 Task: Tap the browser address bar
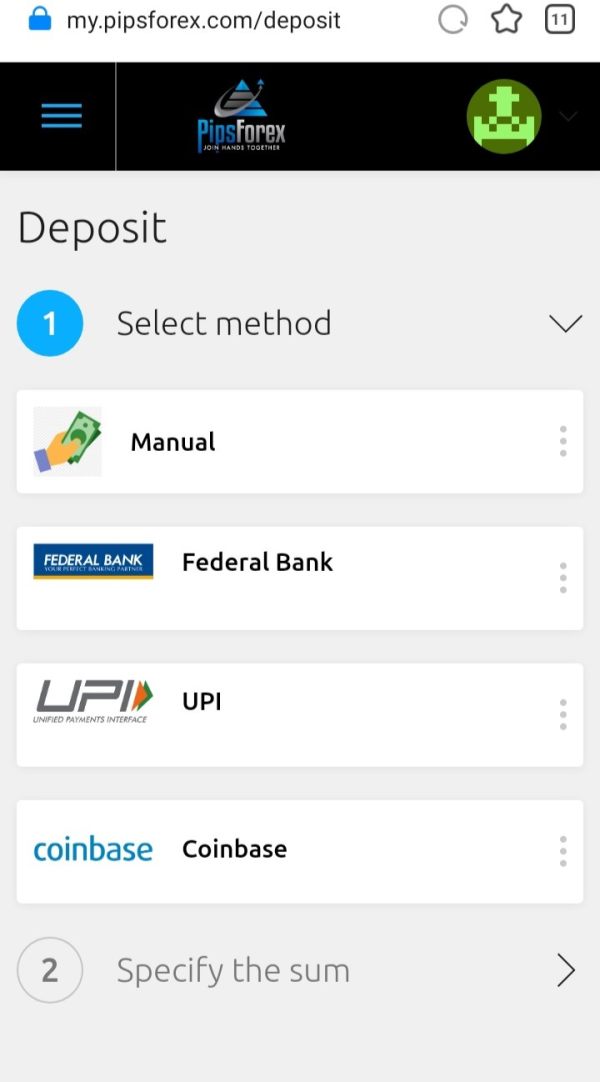(203, 20)
